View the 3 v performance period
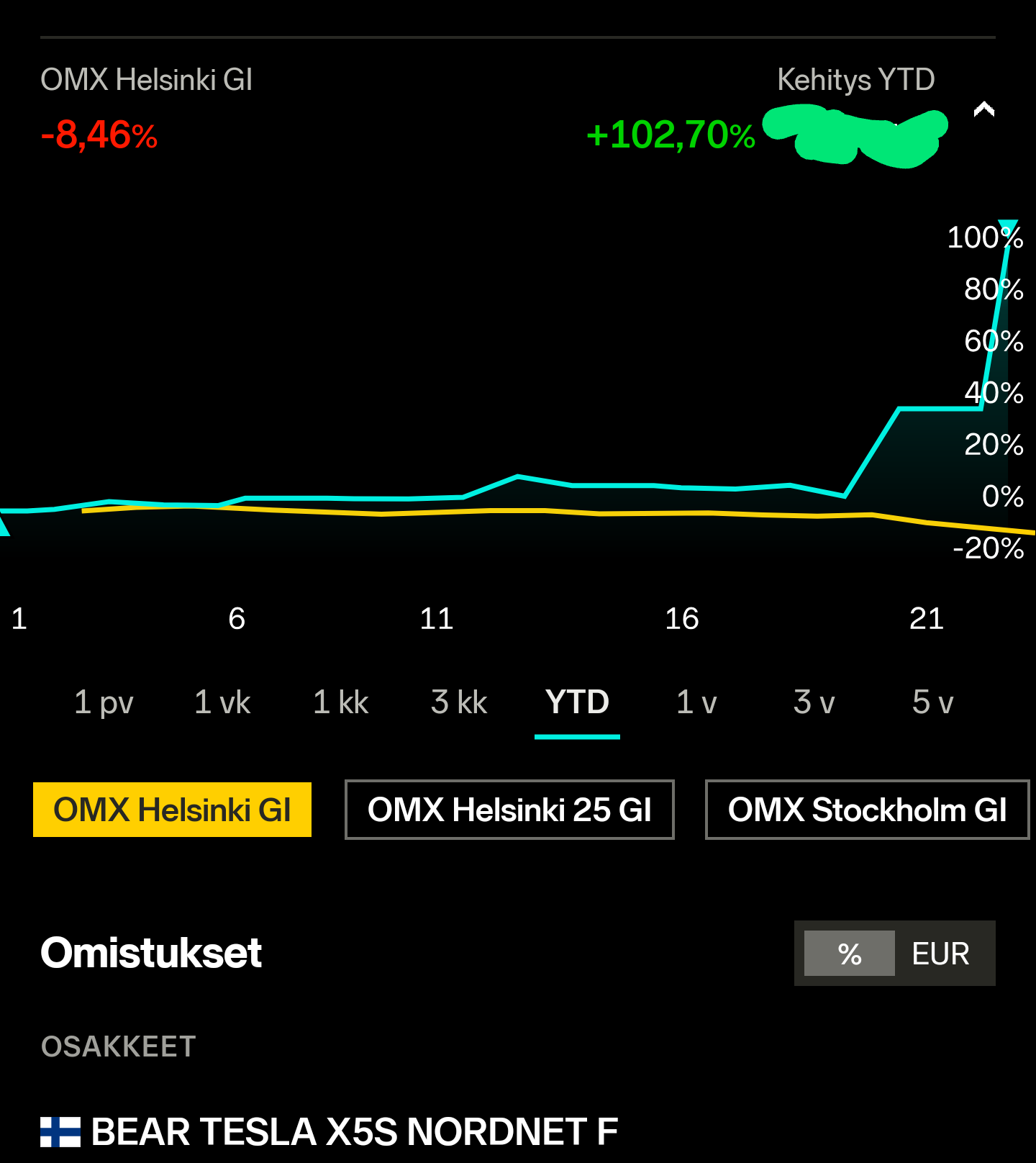1036x1163 pixels. pos(814,702)
